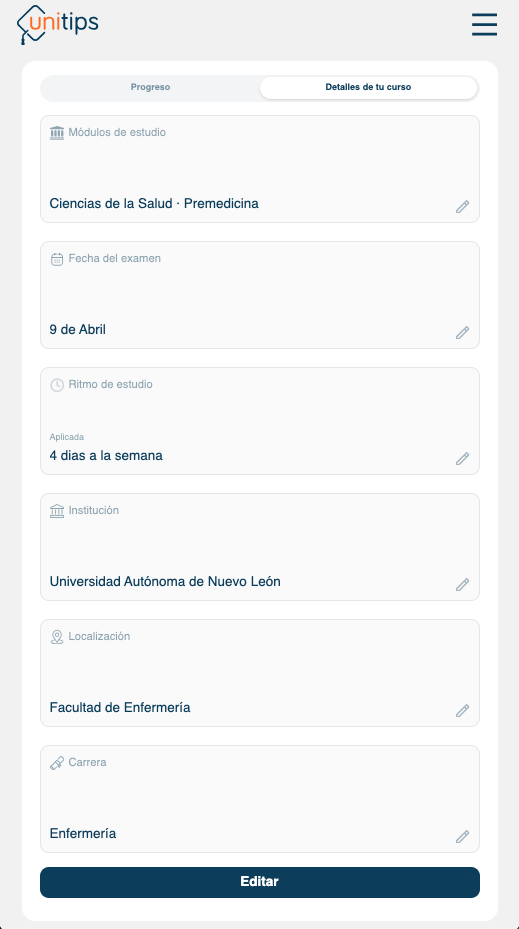Edit Institución using its pencil icon
This screenshot has width=519, height=929.
point(462,585)
